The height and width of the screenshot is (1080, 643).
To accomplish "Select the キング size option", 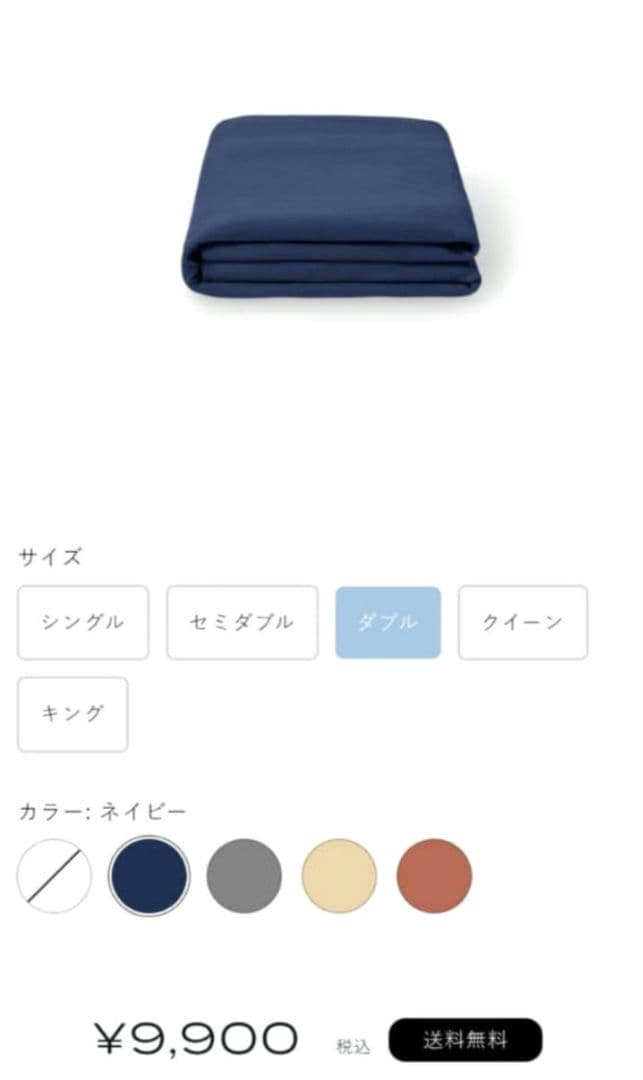I will (x=73, y=714).
